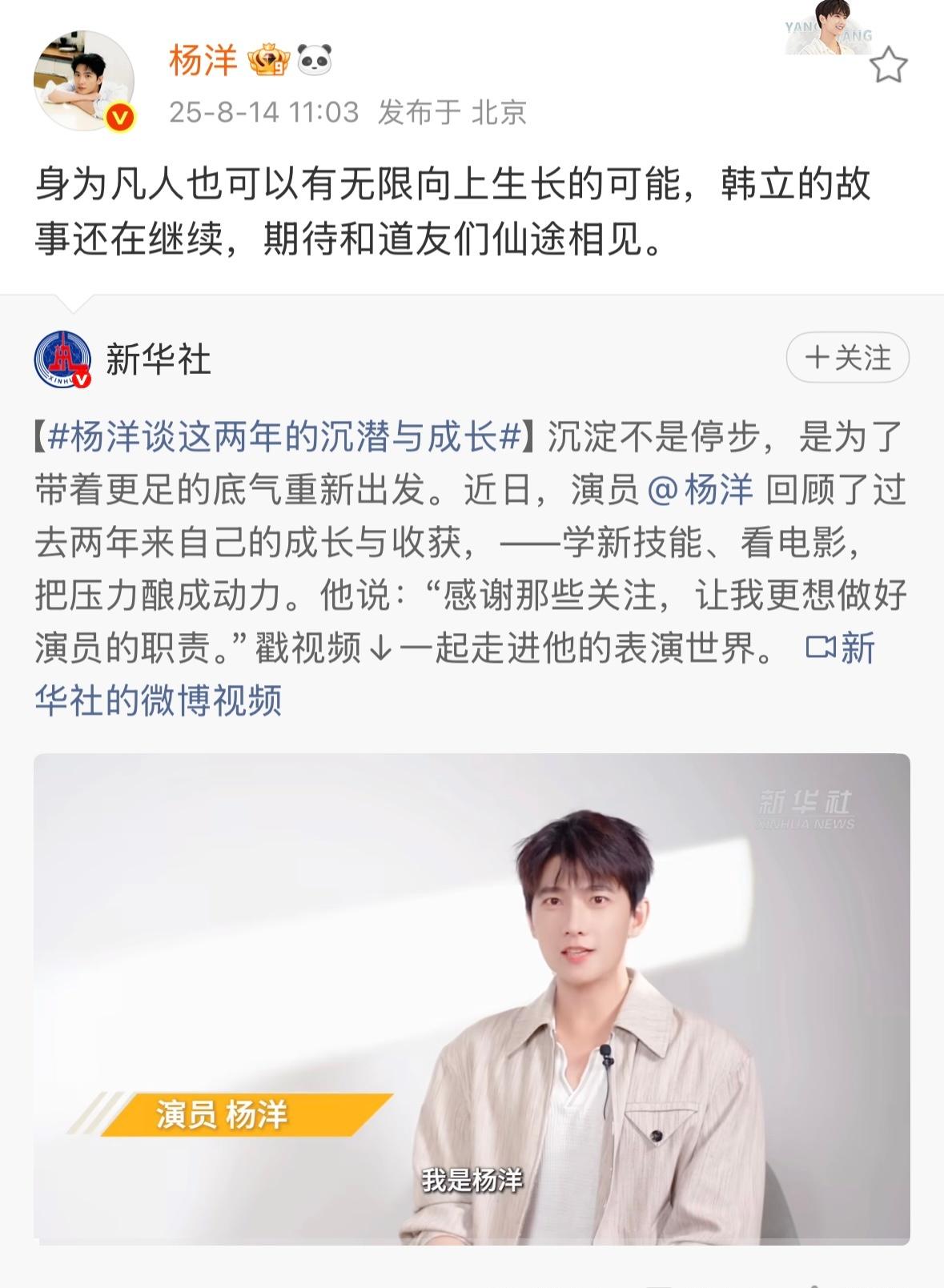Viewport: 944px width, 1288px height.
Task: Open the #杨洋谈这两年的沉潜与成长# hashtag
Action: tap(284, 437)
